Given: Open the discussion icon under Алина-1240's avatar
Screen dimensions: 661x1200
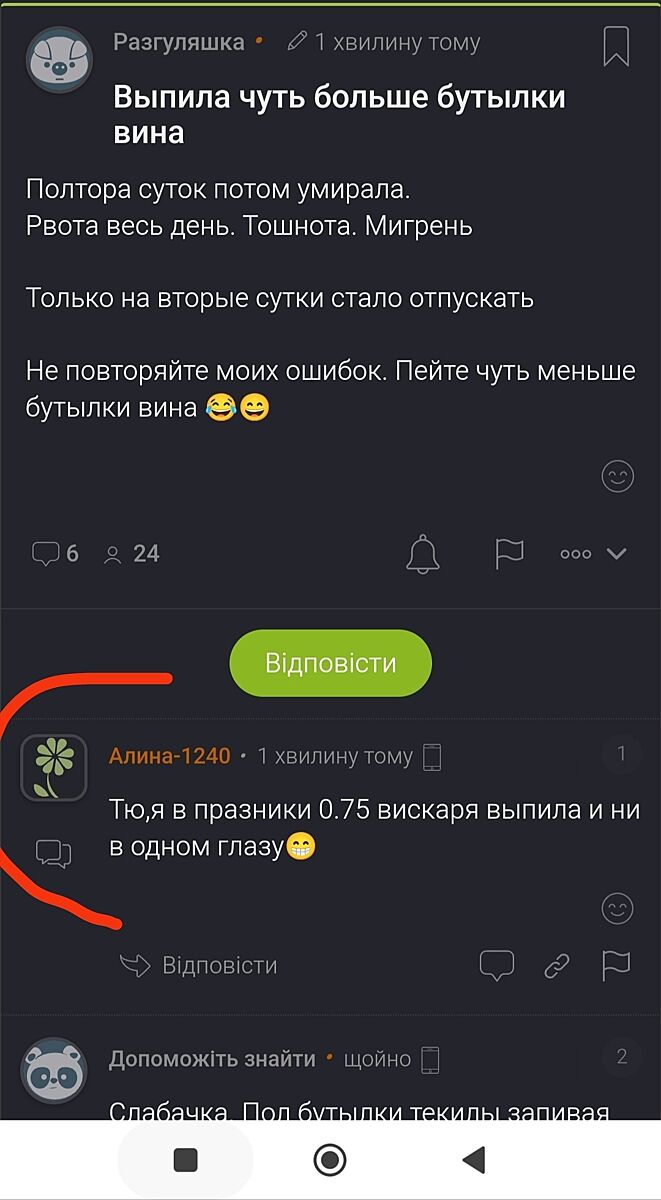Looking at the screenshot, I should [x=53, y=853].
